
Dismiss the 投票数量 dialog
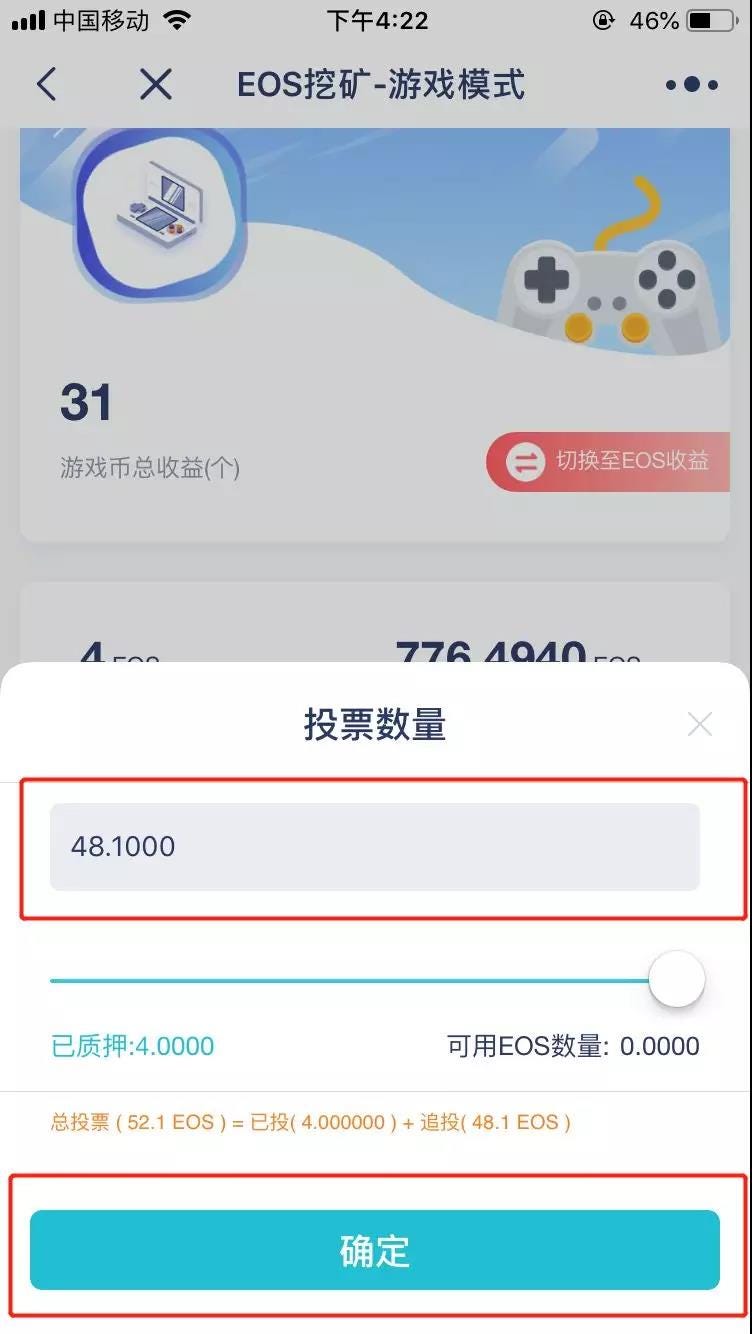click(x=699, y=725)
